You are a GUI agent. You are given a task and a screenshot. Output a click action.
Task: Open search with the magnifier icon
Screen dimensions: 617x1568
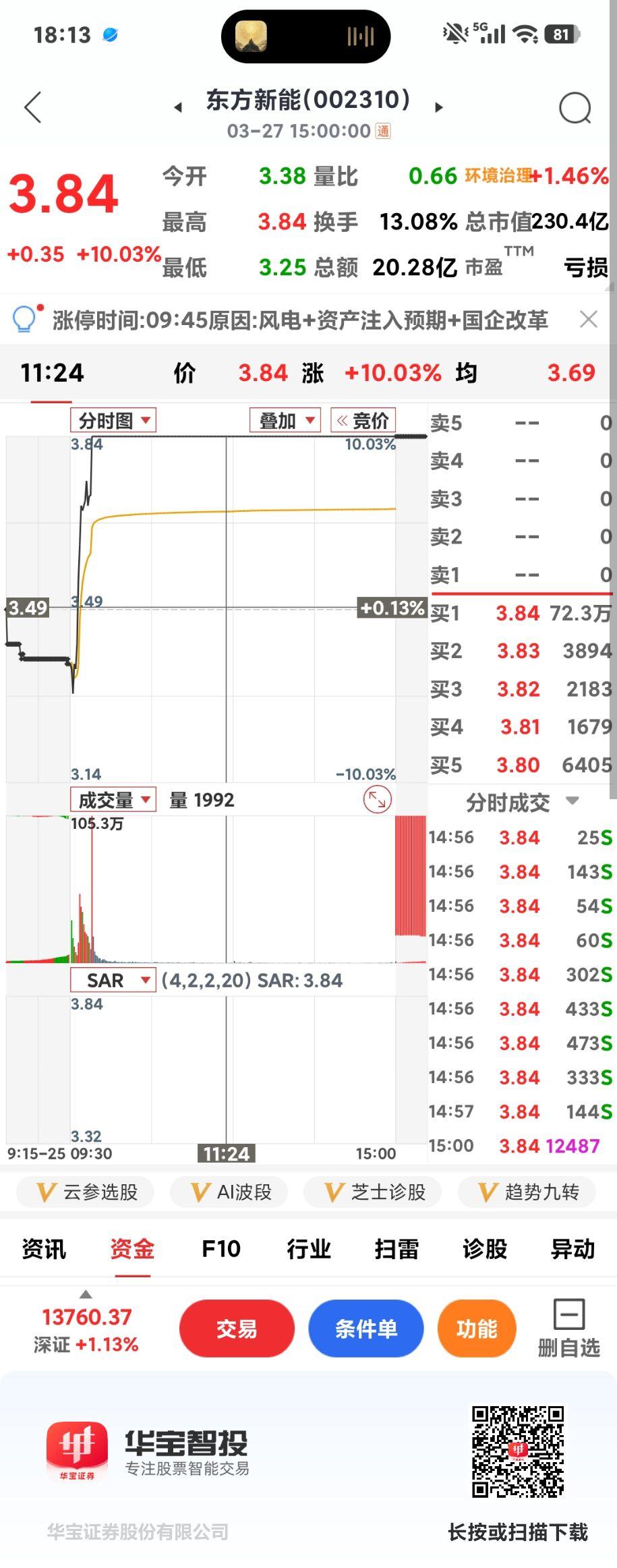(577, 107)
